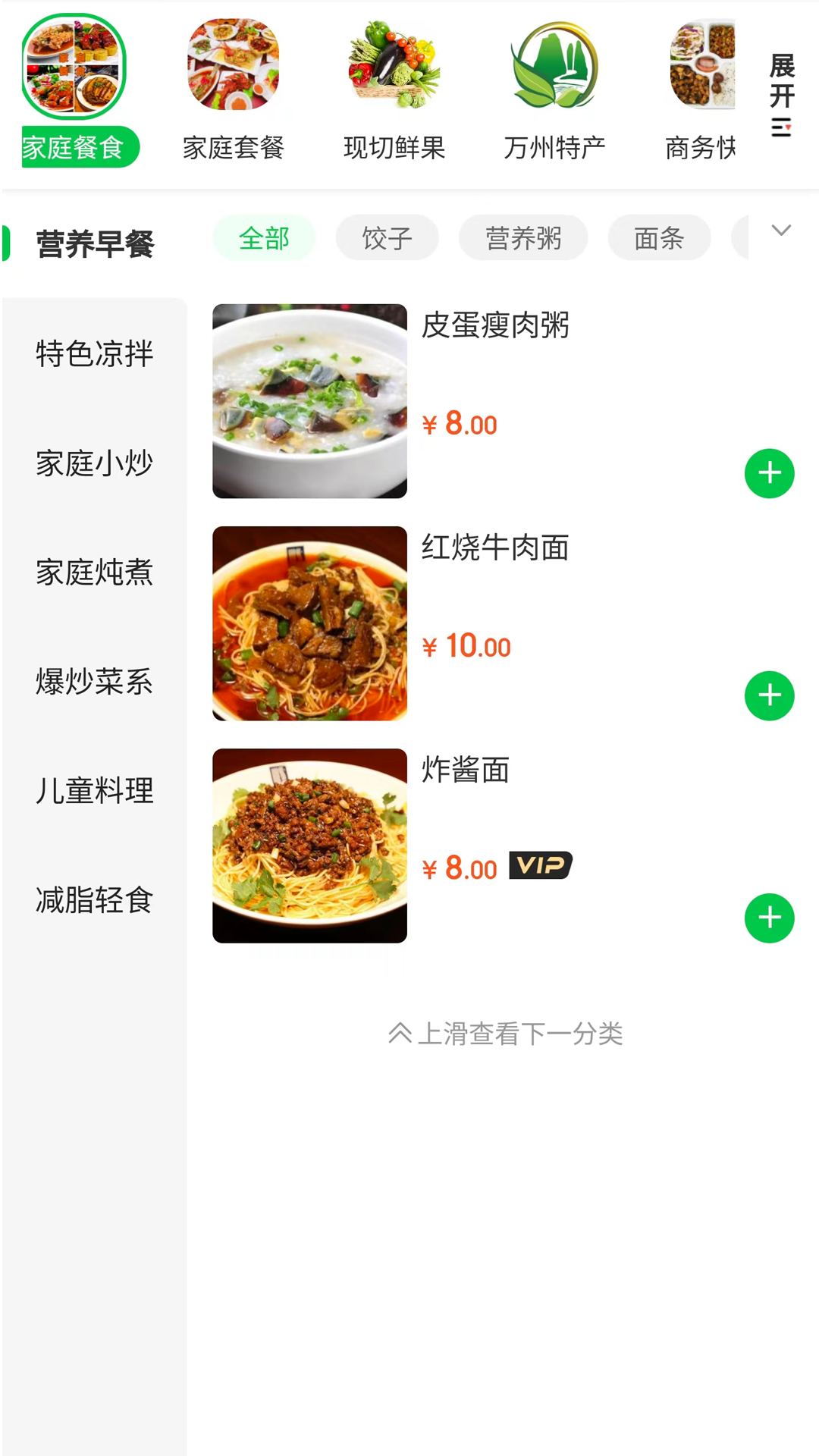Switch on the 营养粥 filter

(x=522, y=237)
